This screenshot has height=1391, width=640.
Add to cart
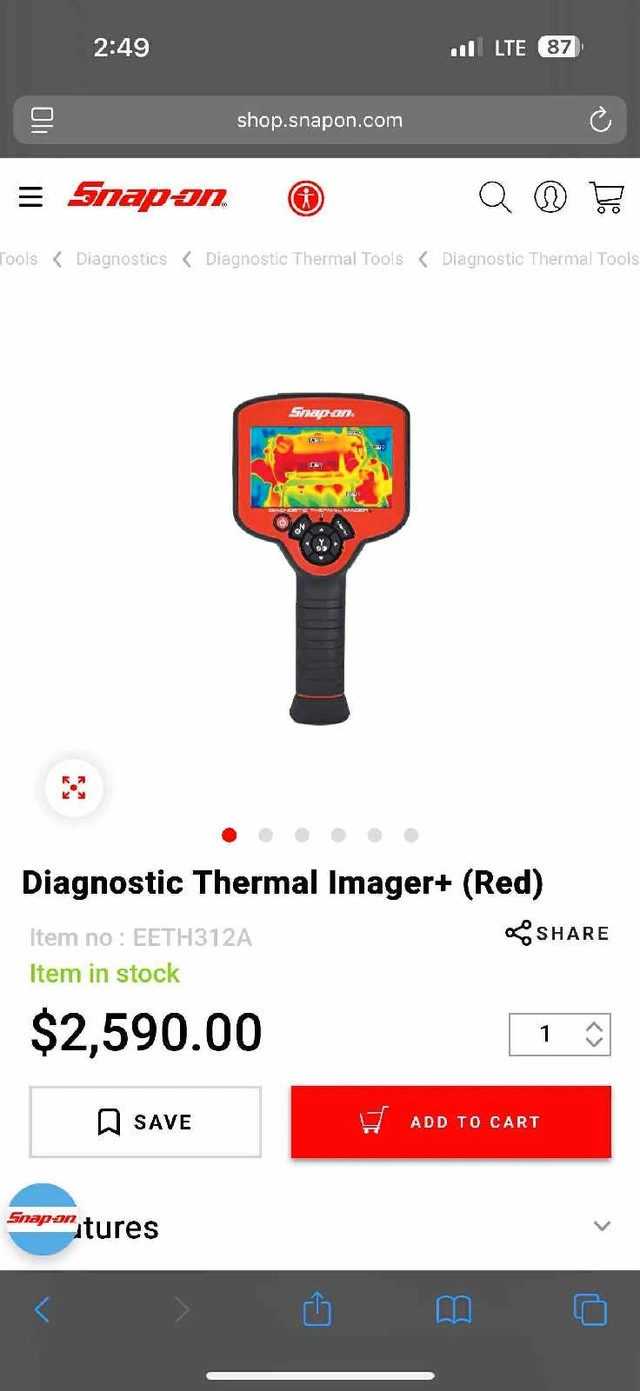pyautogui.click(x=451, y=1122)
